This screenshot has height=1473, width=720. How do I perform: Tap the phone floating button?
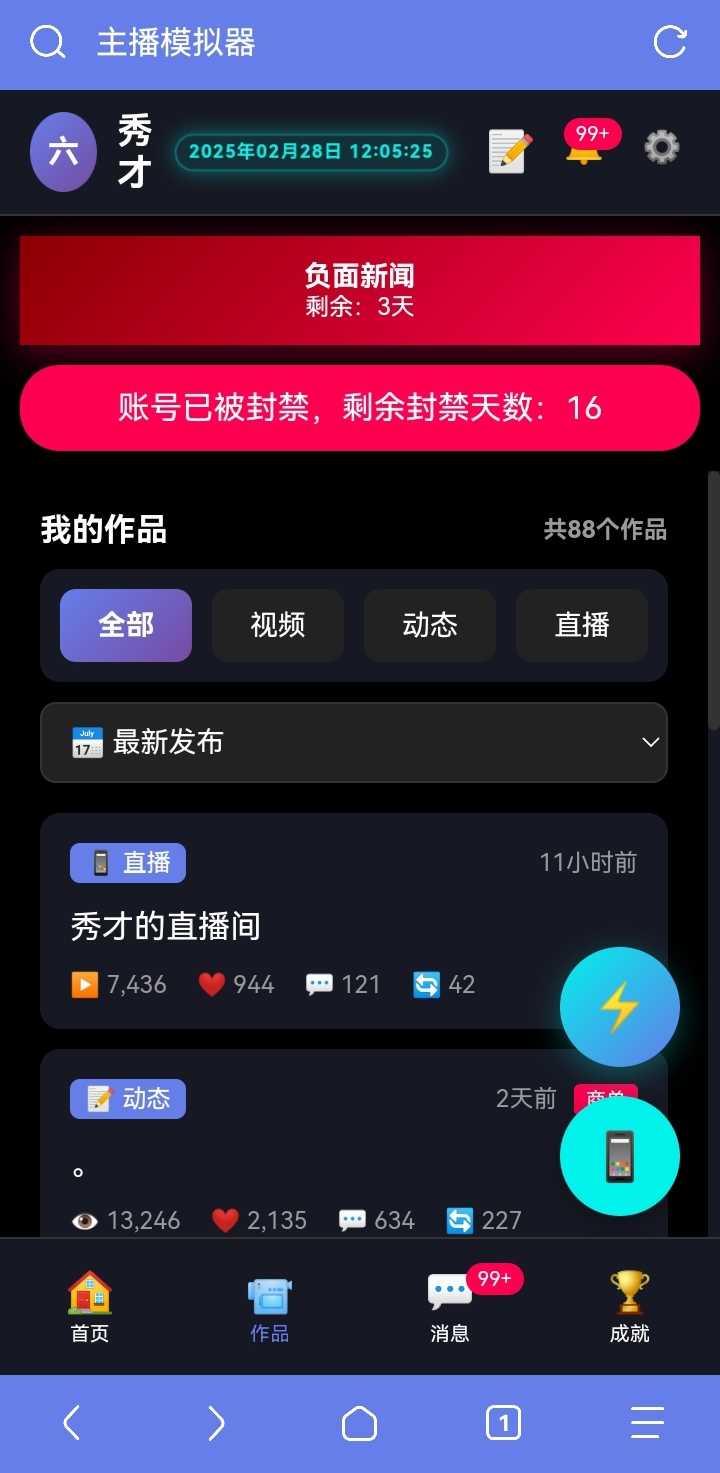coord(619,1156)
